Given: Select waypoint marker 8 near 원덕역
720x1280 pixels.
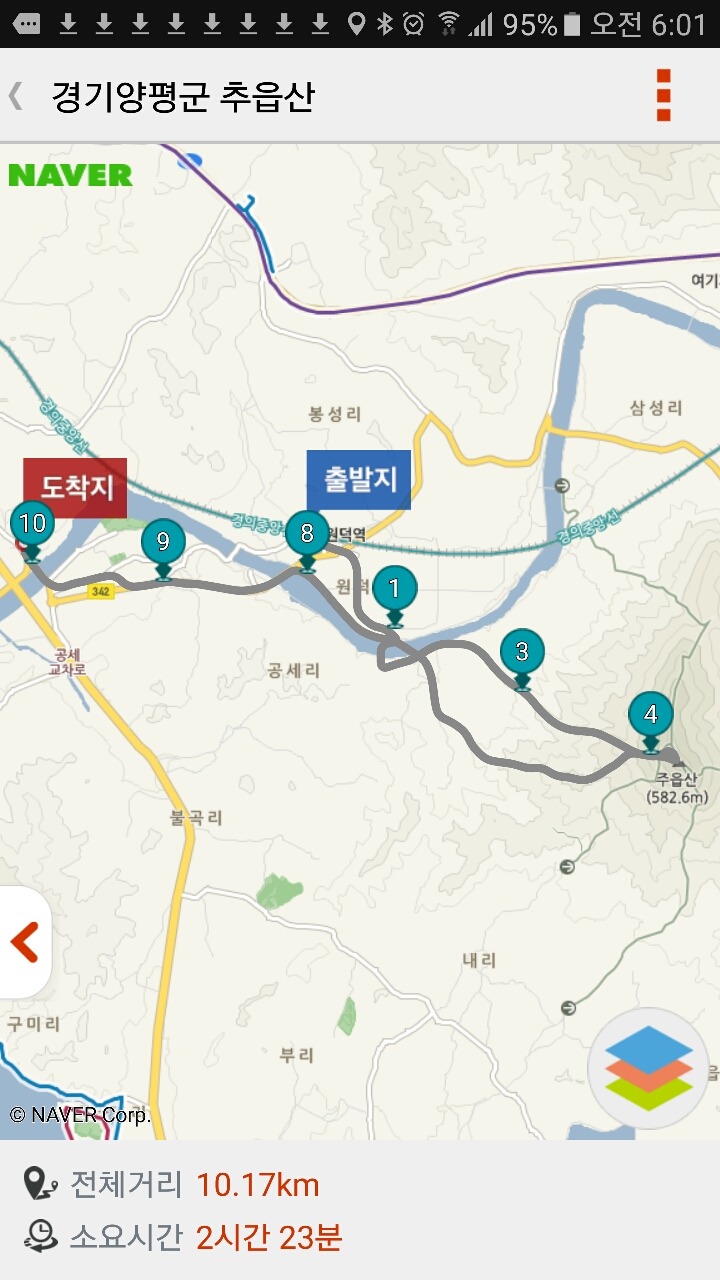Looking at the screenshot, I should [307, 535].
